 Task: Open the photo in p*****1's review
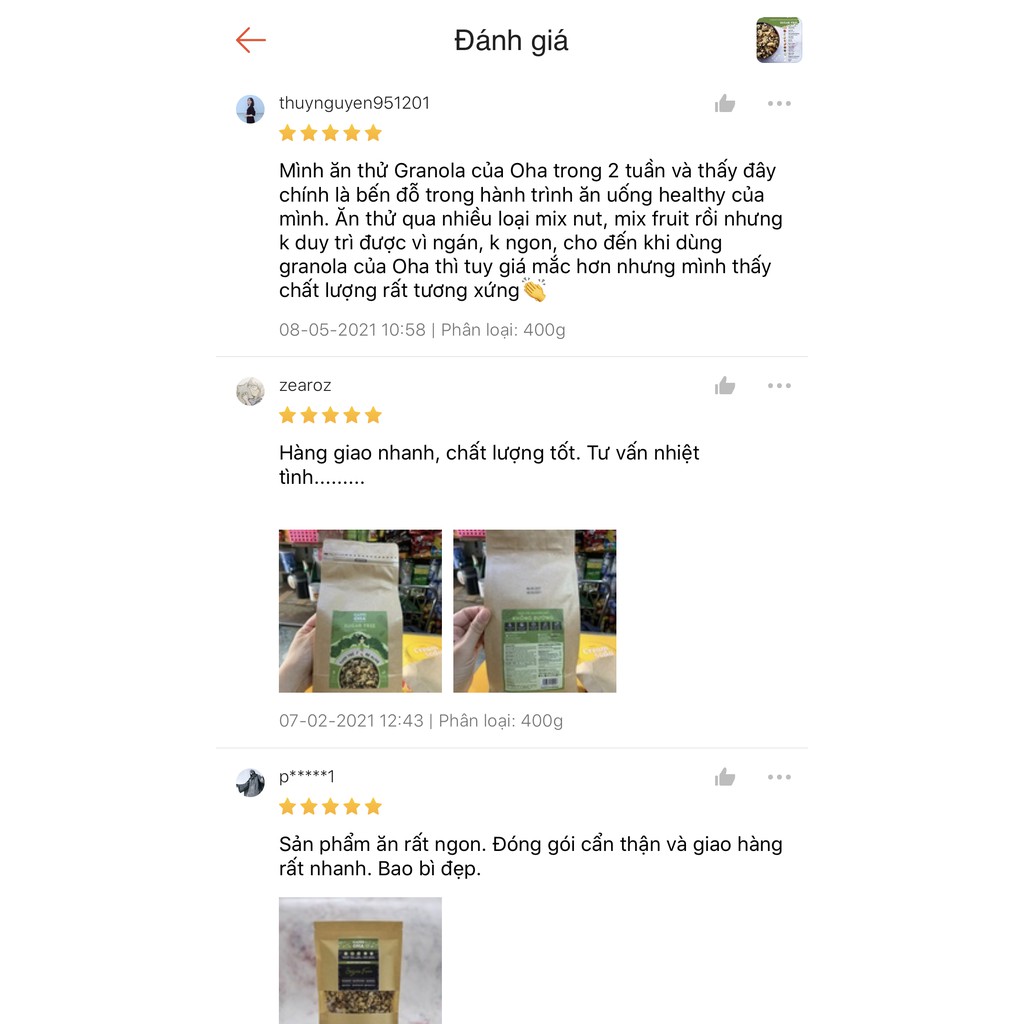pos(360,958)
